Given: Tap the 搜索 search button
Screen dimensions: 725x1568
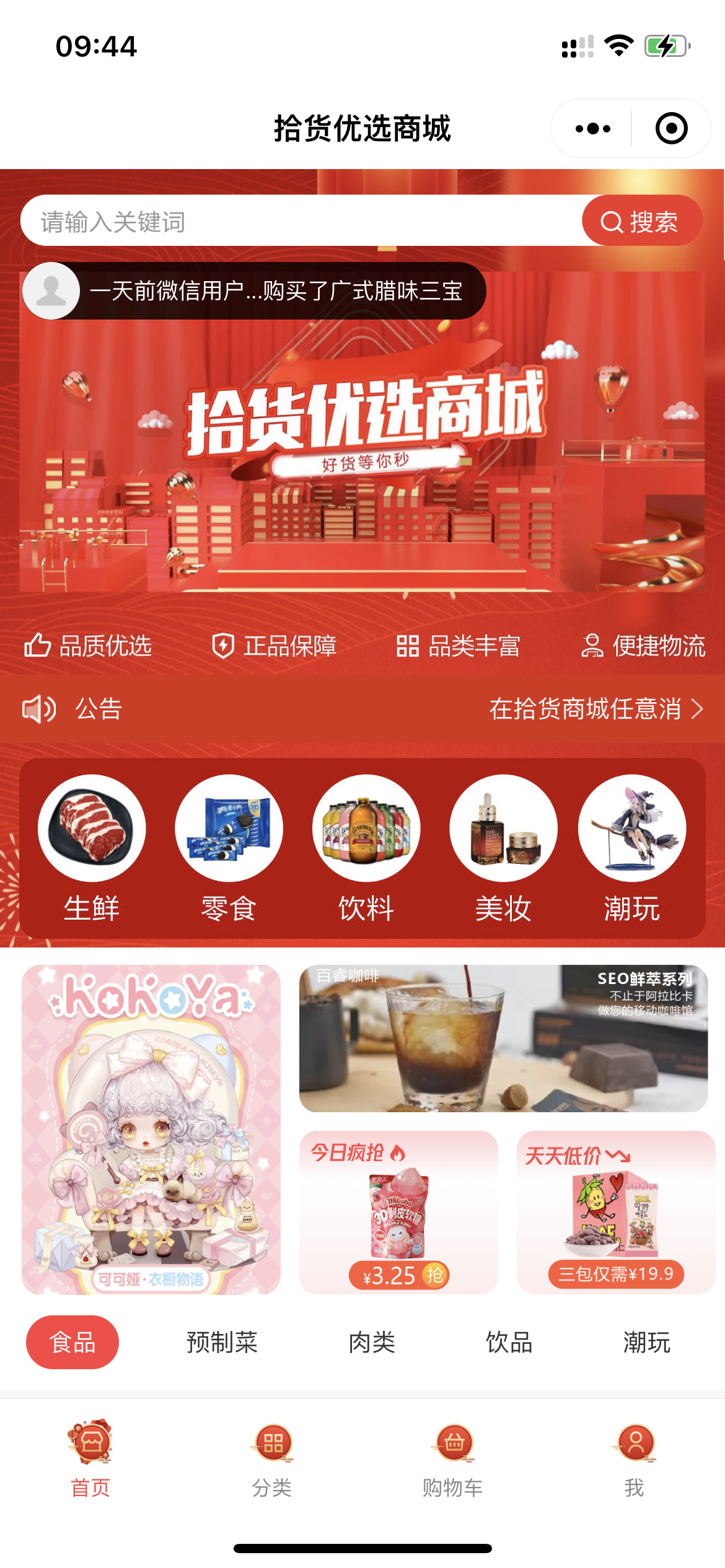Looking at the screenshot, I should point(642,221).
